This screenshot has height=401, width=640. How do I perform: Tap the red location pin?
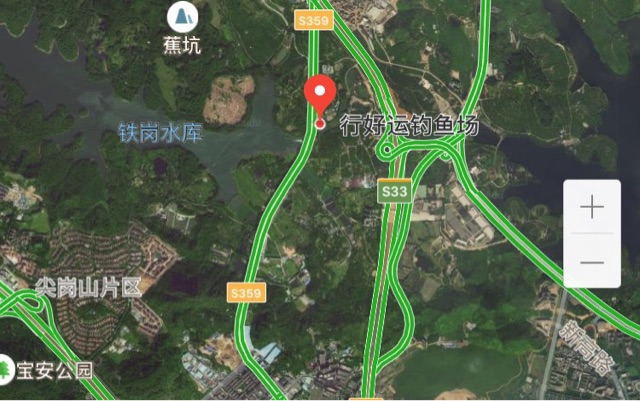(x=320, y=93)
